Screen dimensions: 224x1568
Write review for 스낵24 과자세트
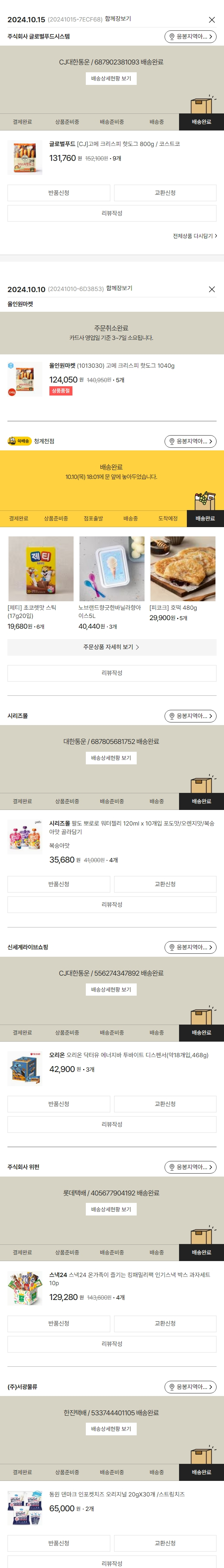coord(112,1343)
